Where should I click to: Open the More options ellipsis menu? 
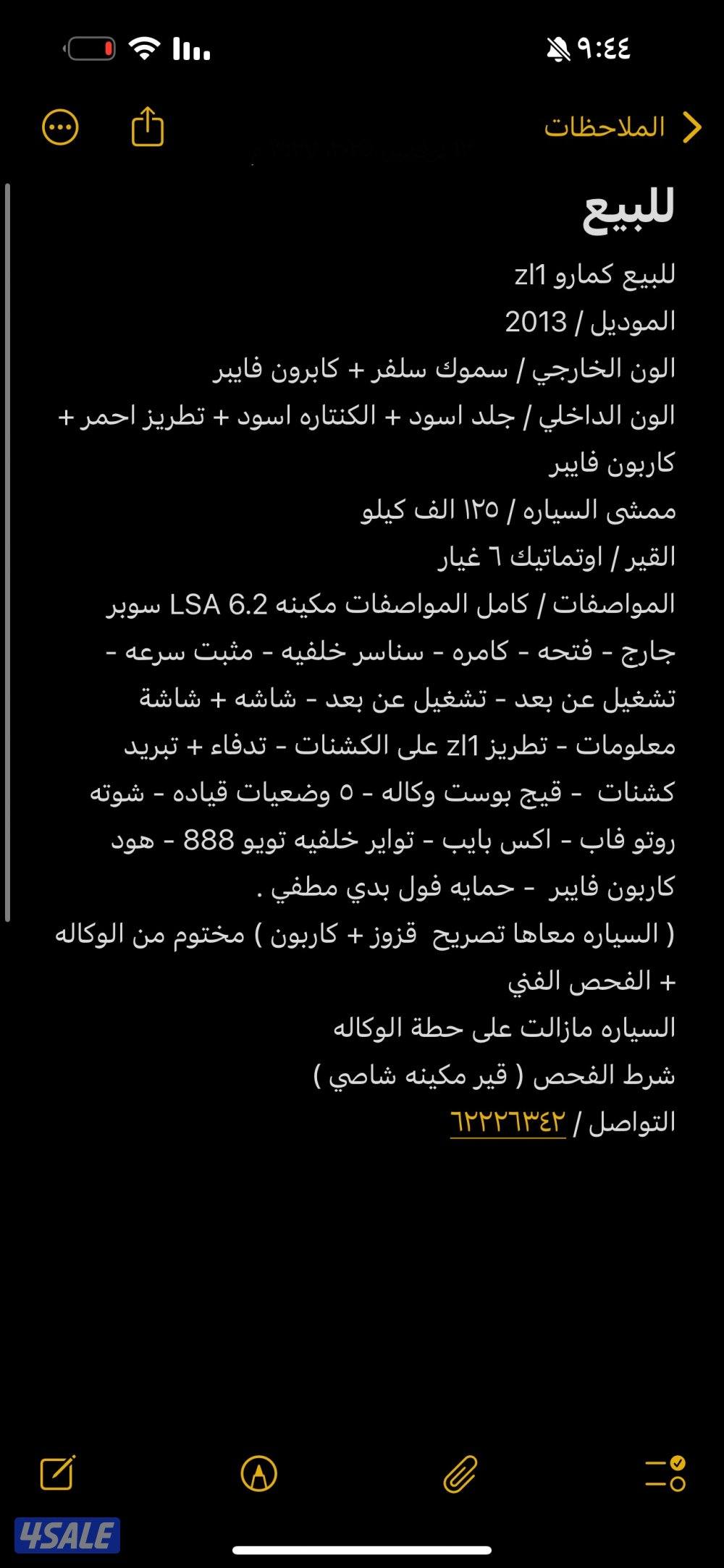point(61,126)
